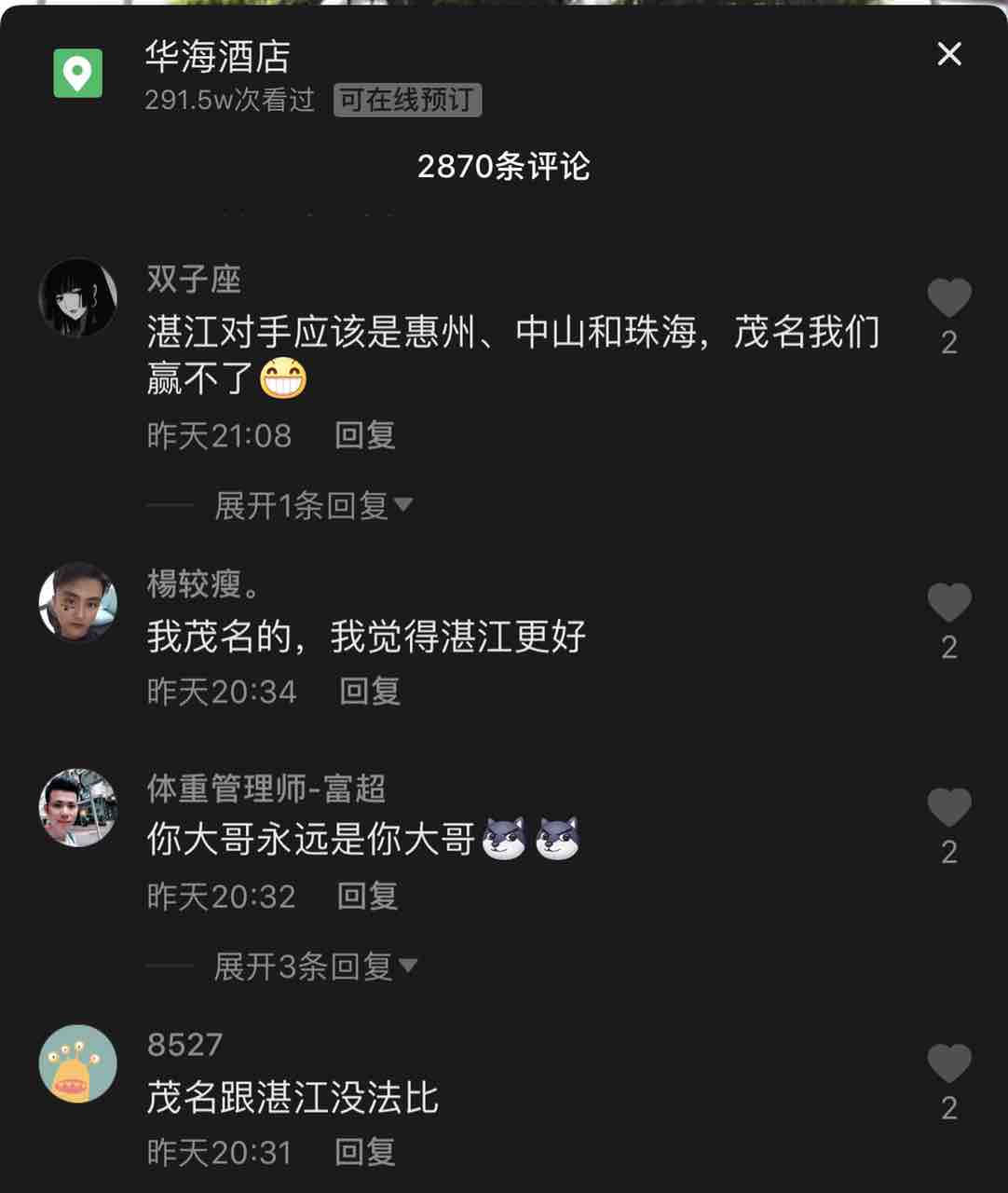Reply to 8527's comment
1008x1193 pixels.
365,1153
